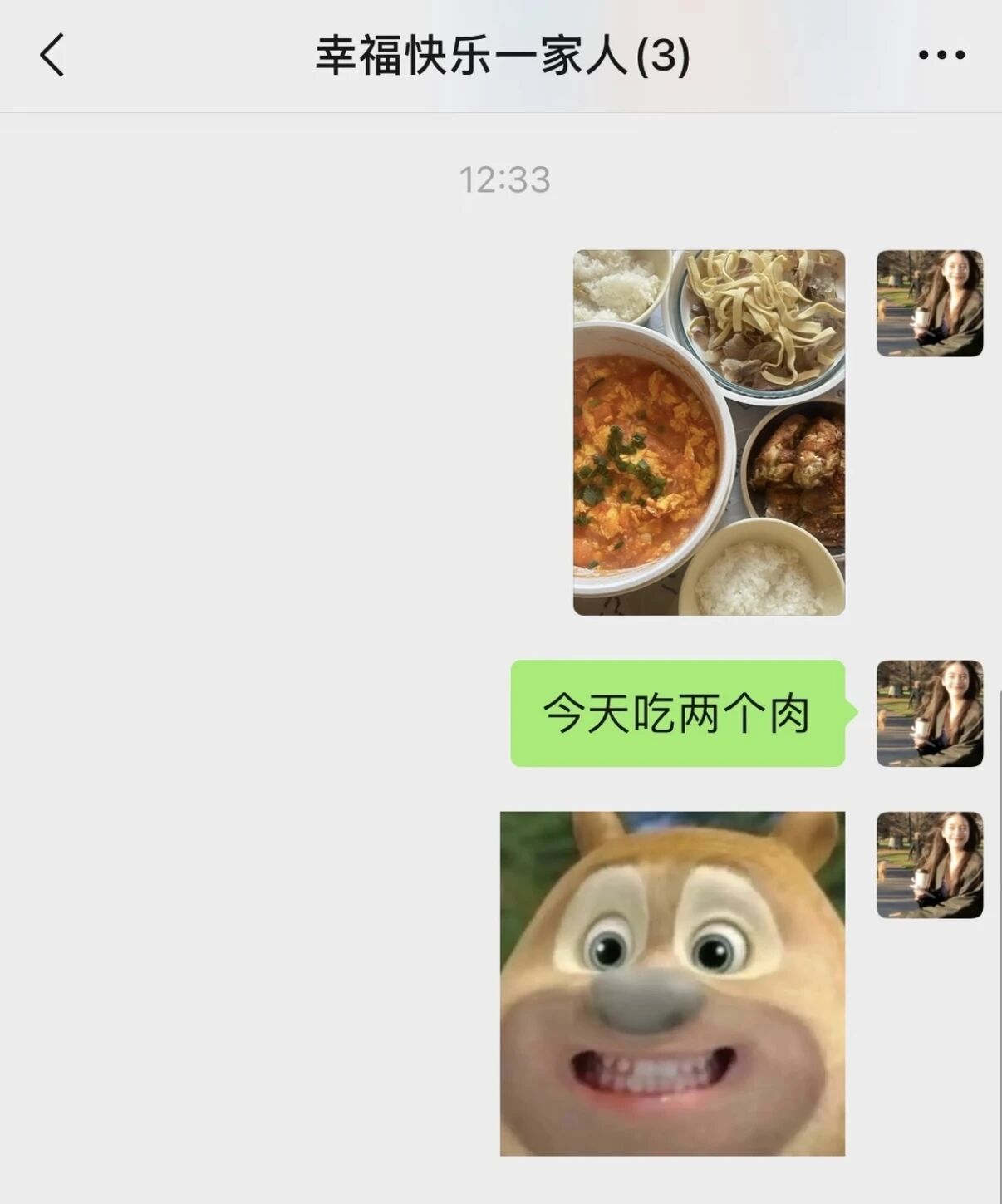Tap the avatar beside the bear sticker
1002x1204 pixels.
929,864
